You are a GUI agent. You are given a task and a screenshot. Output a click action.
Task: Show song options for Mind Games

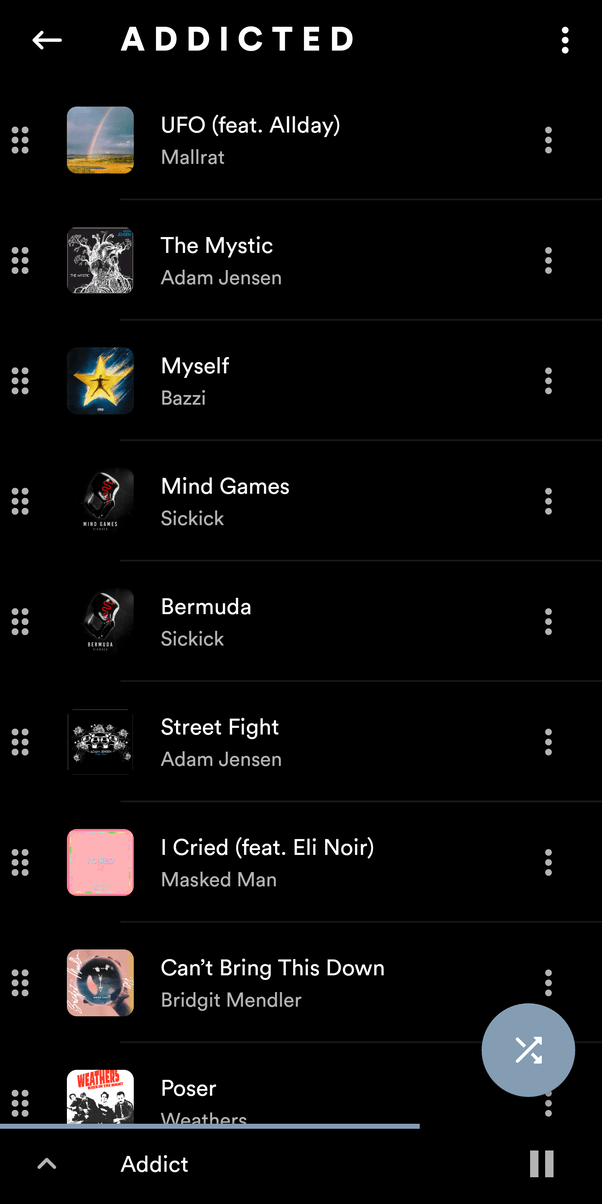548,500
